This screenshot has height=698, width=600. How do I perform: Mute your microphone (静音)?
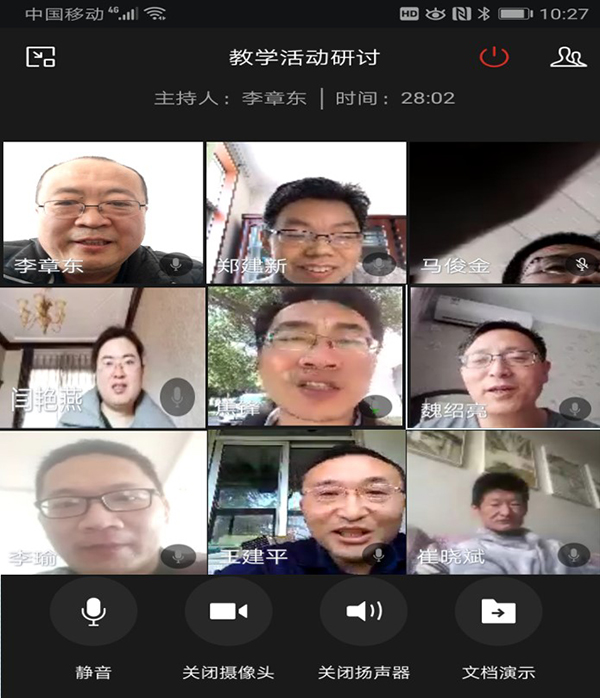93,611
